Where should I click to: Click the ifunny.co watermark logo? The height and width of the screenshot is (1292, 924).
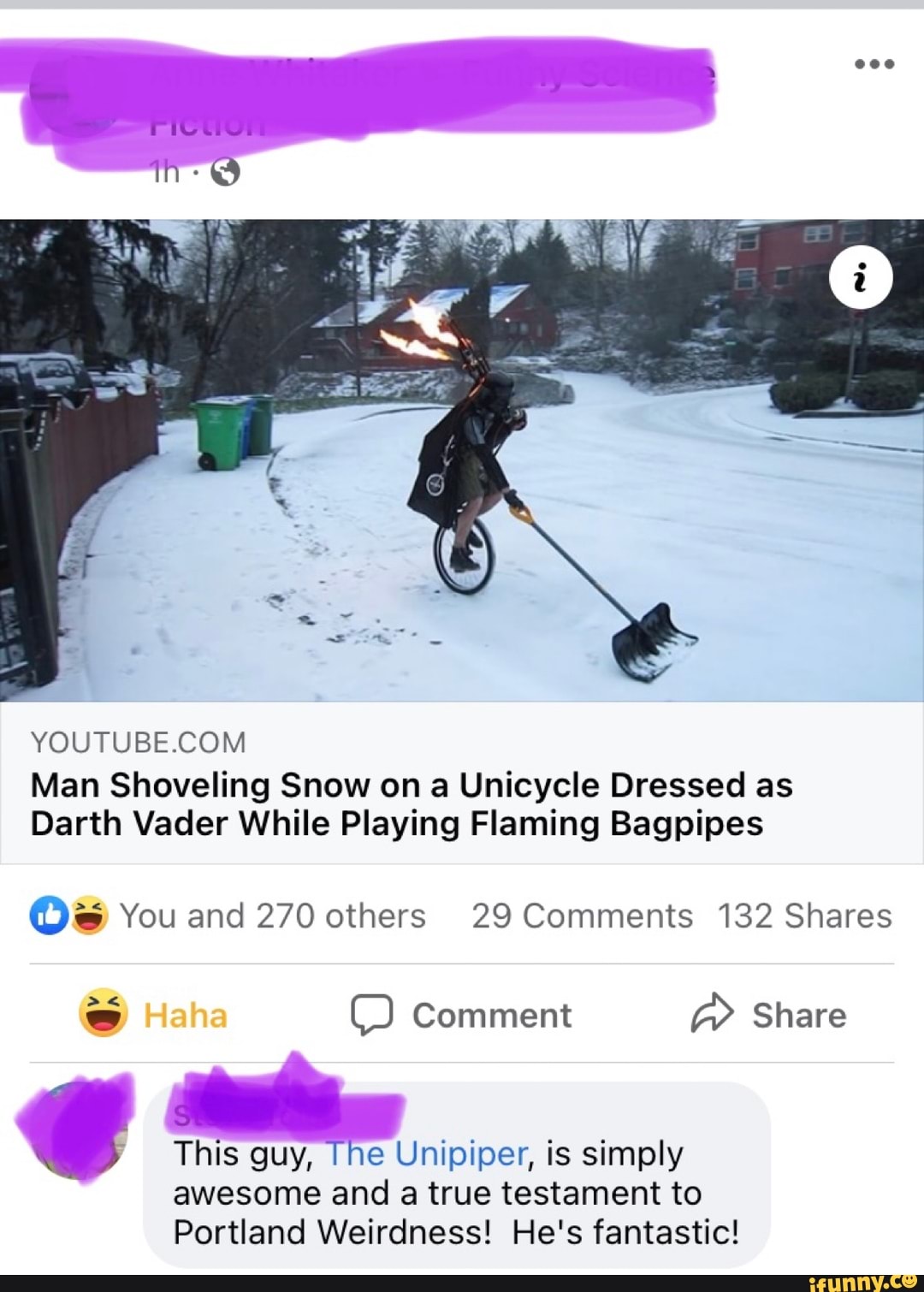(865, 1281)
